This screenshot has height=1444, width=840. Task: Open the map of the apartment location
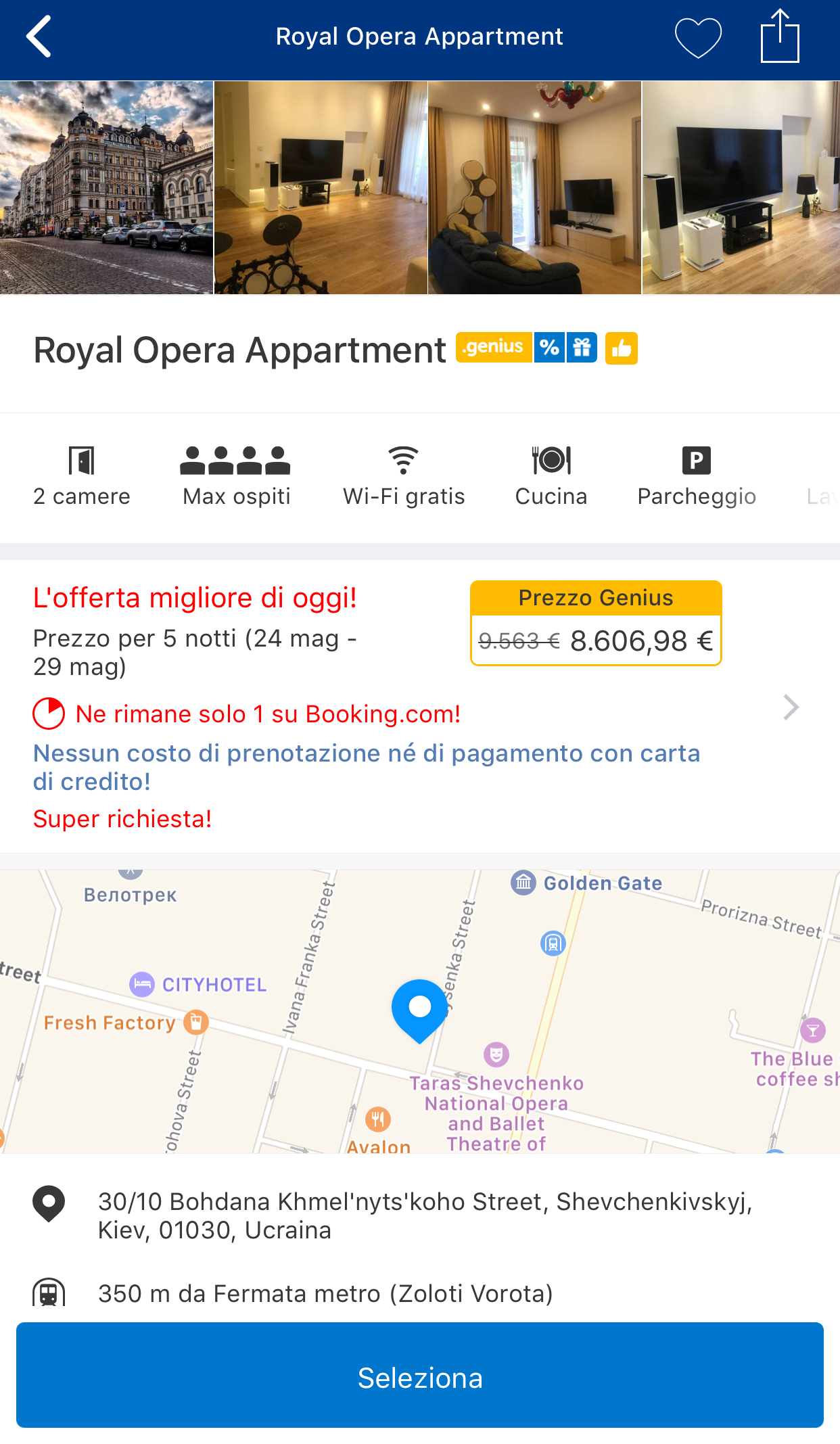point(420,1011)
